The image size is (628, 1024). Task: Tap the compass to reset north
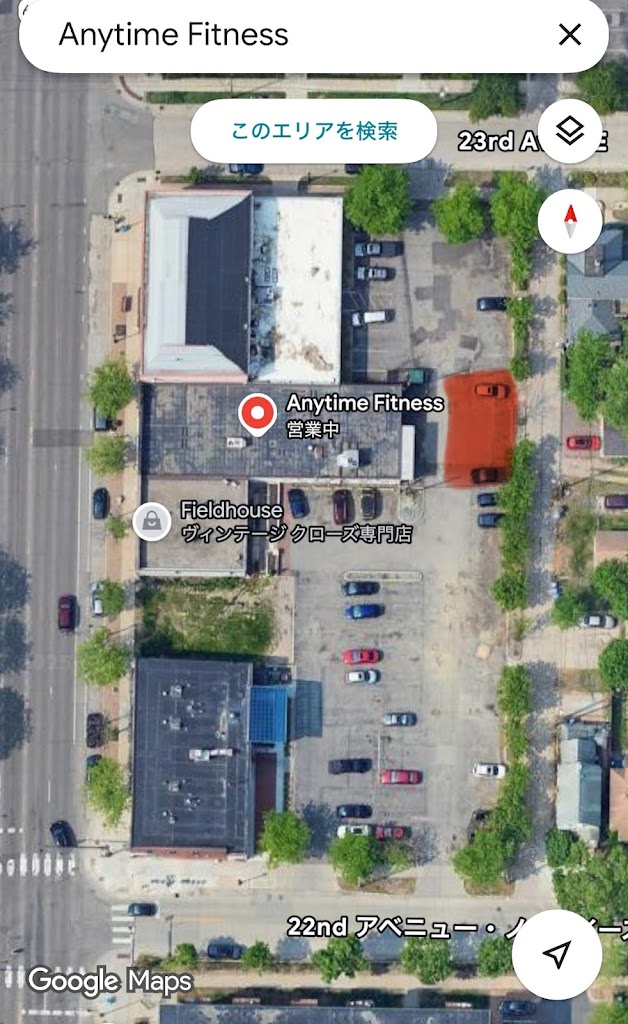point(570,219)
